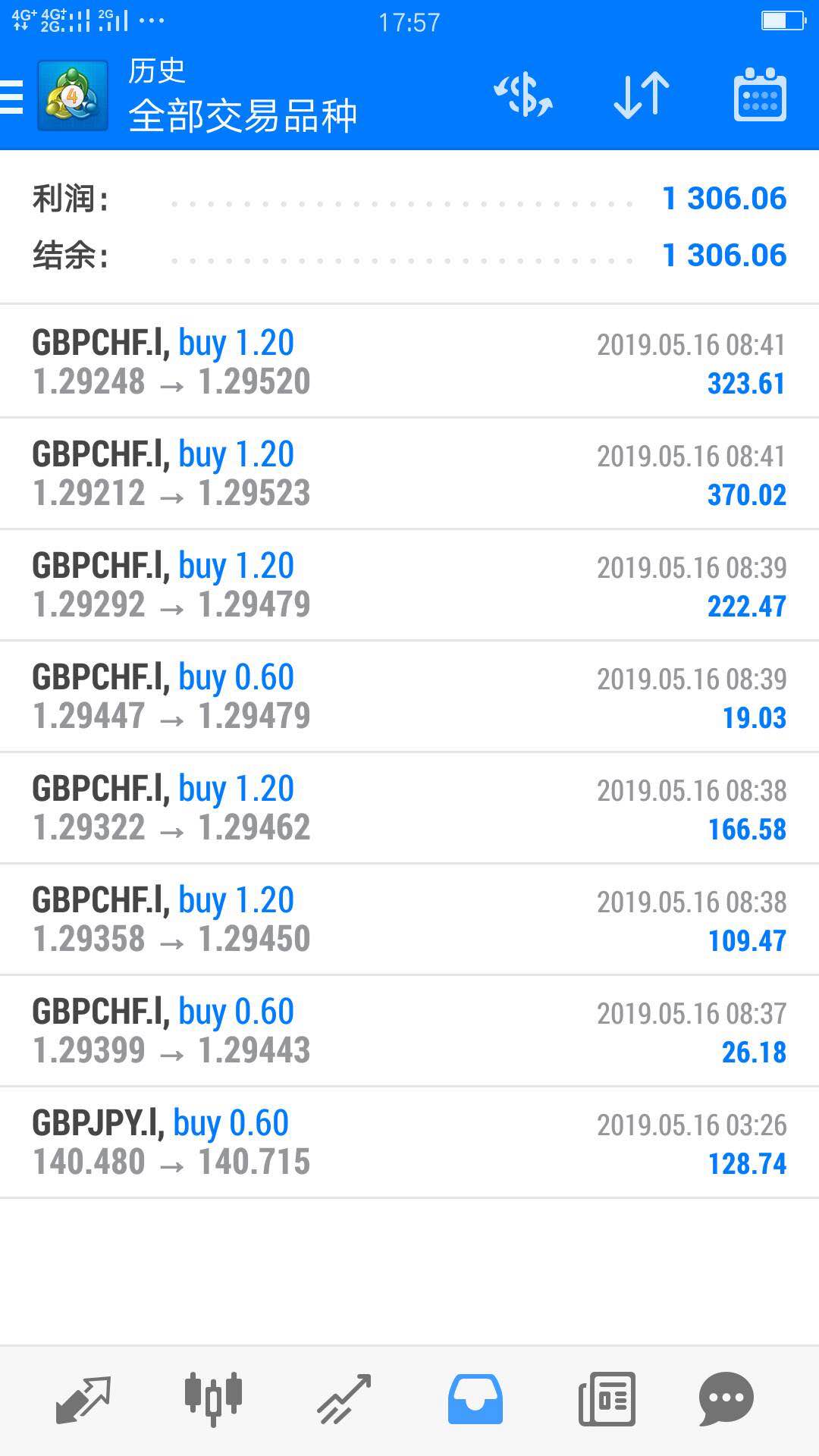View the GBPCHF trade with profit 166.58
This screenshot has height=1456, width=819.
pos(409,808)
